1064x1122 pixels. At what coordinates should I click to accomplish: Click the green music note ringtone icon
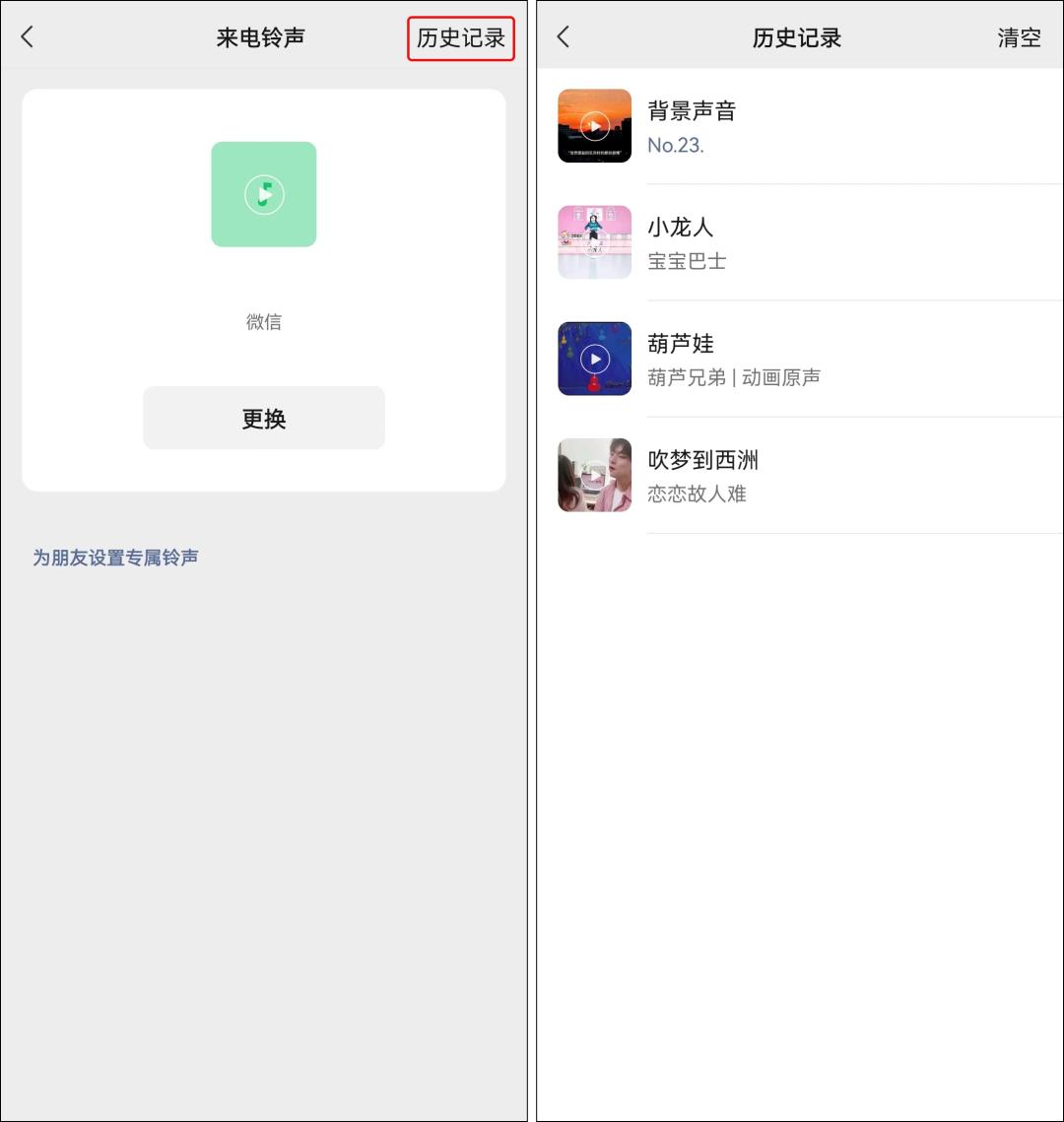point(263,194)
